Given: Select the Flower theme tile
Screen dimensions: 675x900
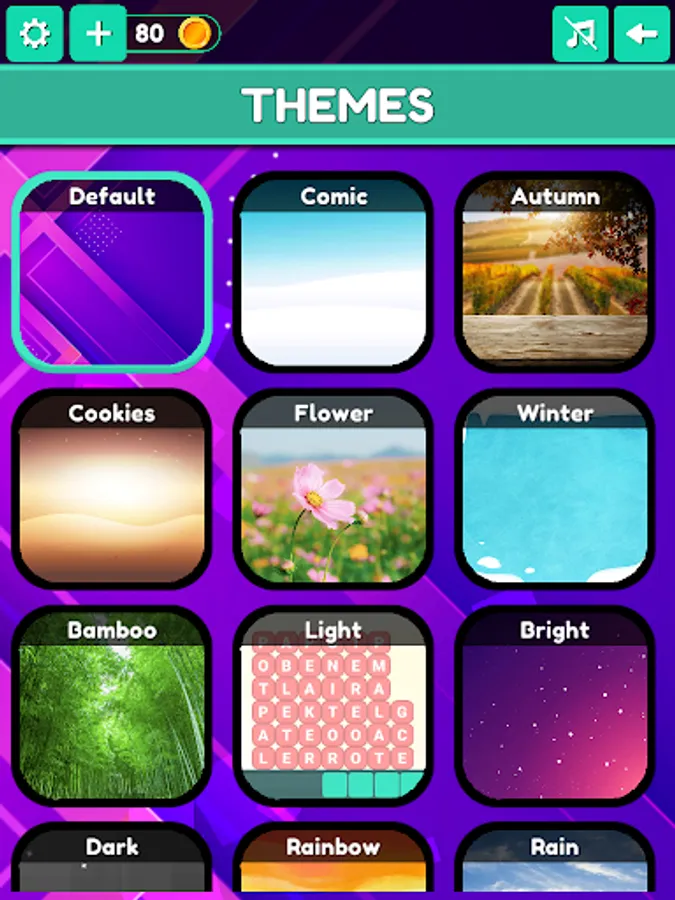Looking at the screenshot, I should coord(334,489).
